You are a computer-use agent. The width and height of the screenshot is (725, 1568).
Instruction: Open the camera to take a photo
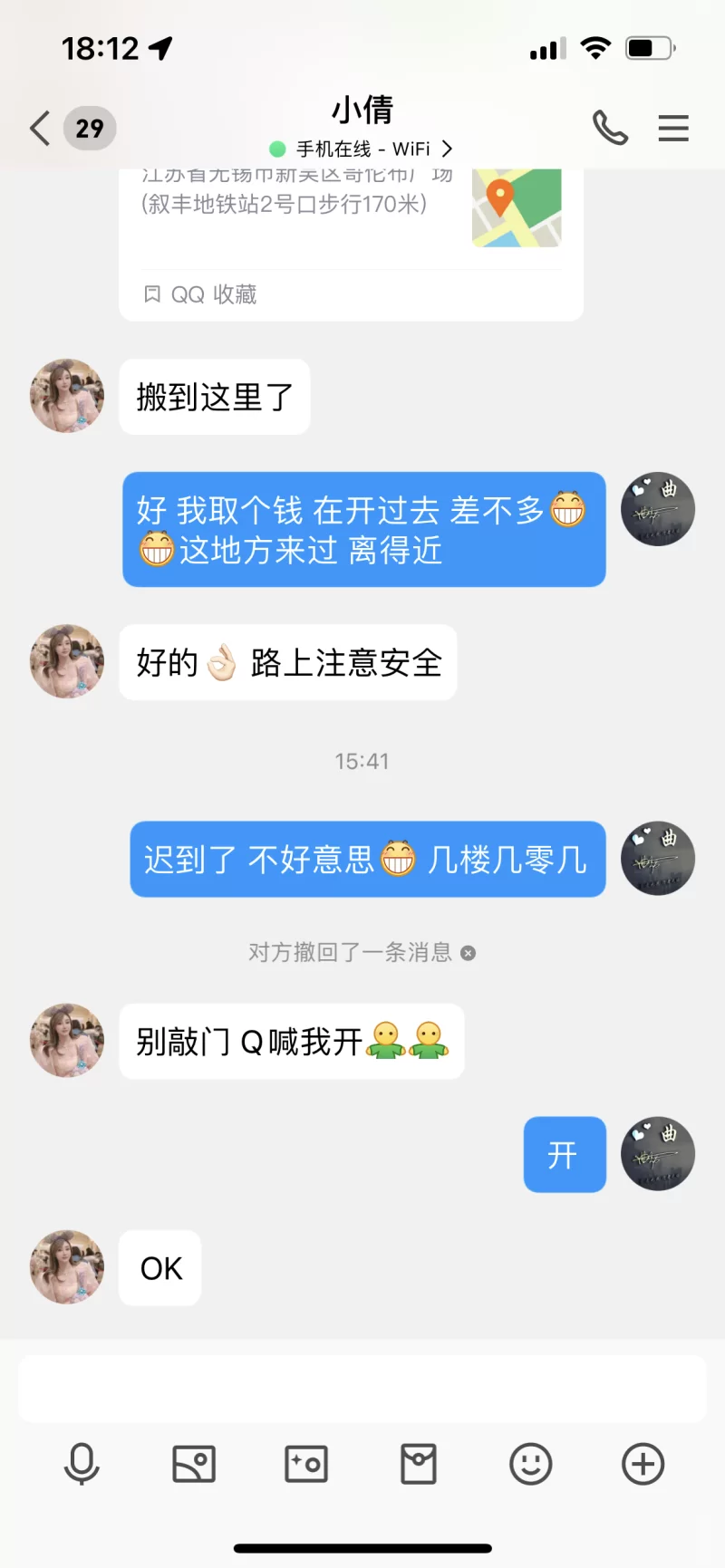306,1464
